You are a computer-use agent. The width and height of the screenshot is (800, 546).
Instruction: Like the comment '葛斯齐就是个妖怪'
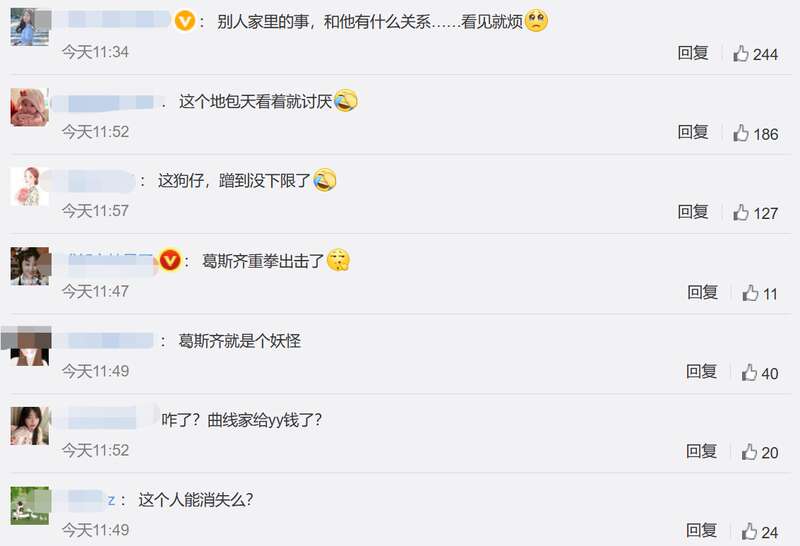(750, 373)
